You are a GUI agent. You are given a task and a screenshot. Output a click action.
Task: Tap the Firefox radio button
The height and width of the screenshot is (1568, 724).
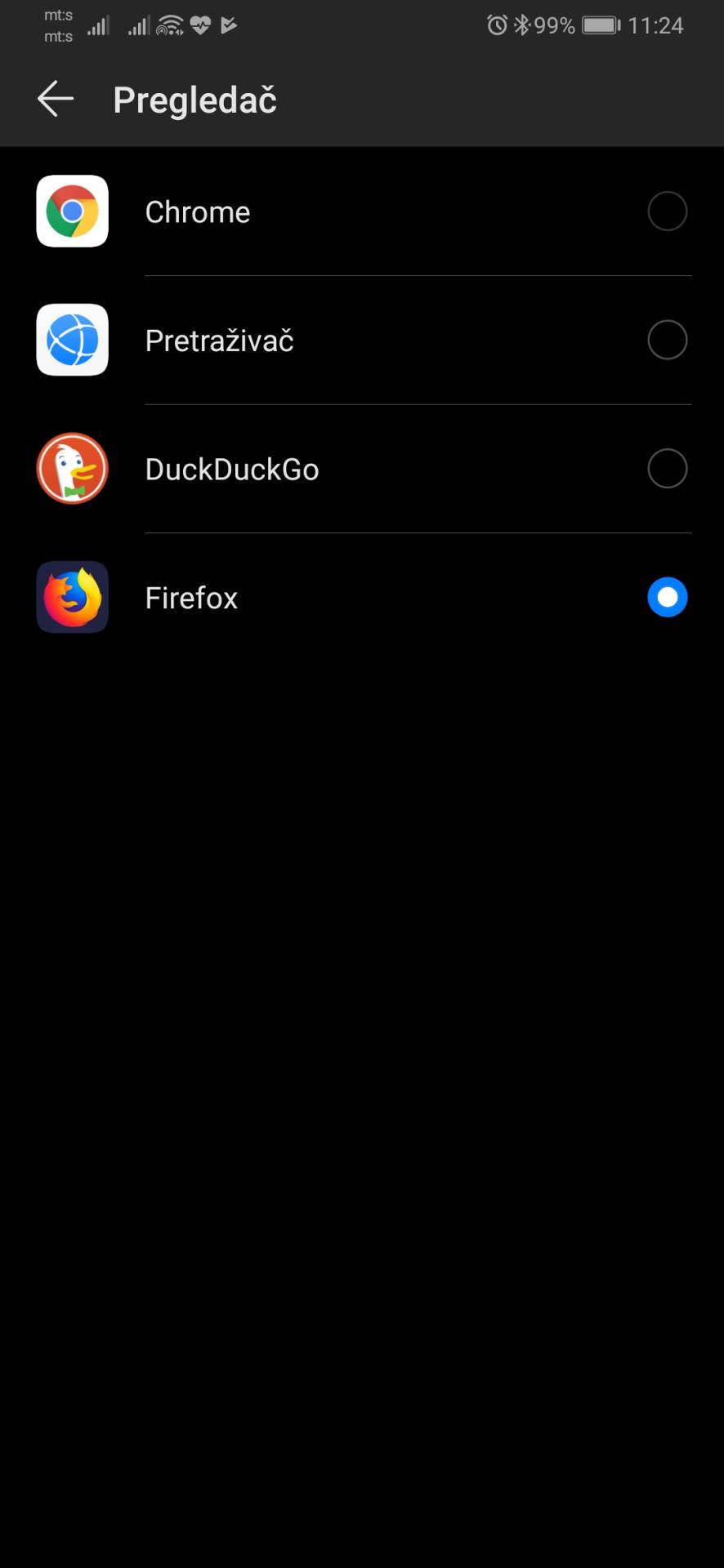pyautogui.click(x=667, y=597)
